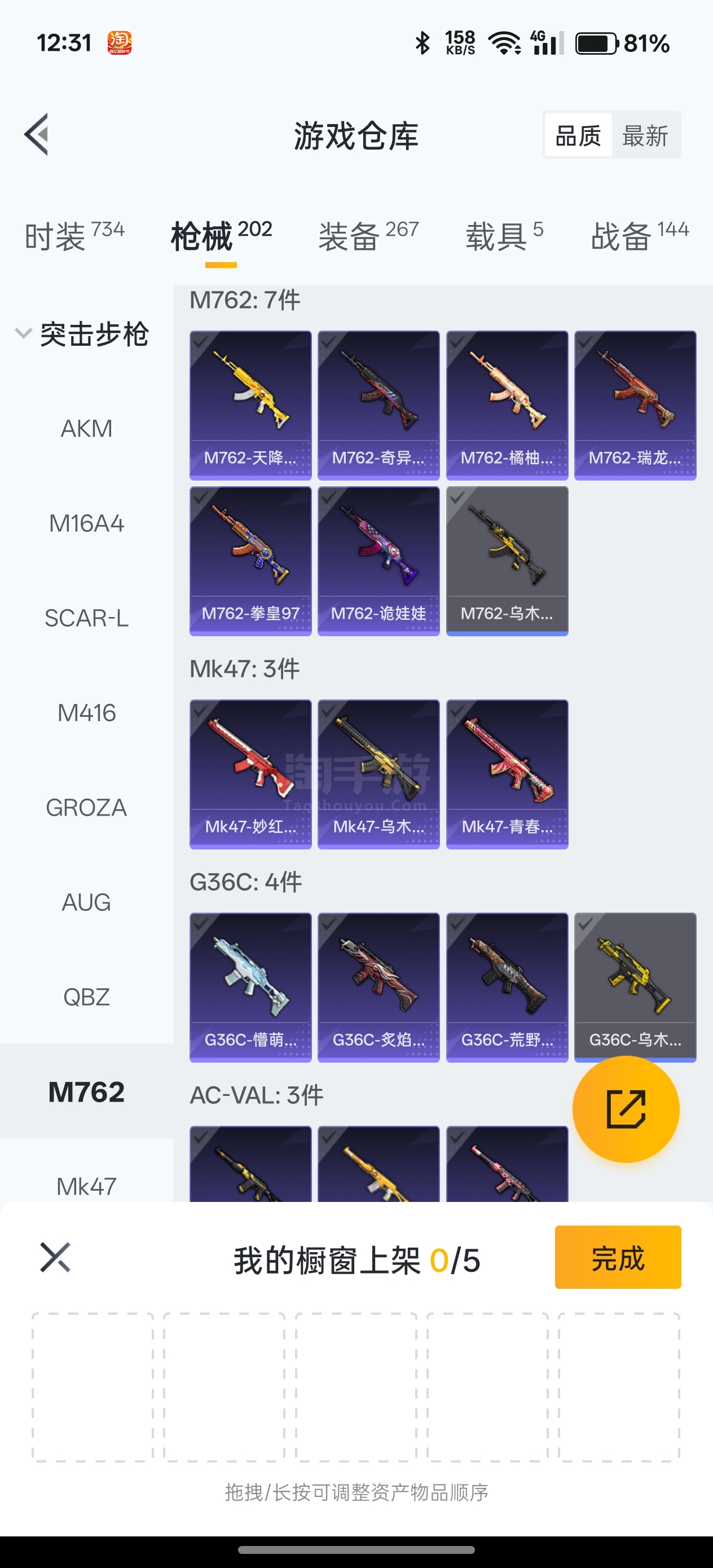This screenshot has width=713, height=1568.
Task: Pick the M762-诡娃娃 skin tile
Action: [x=378, y=561]
